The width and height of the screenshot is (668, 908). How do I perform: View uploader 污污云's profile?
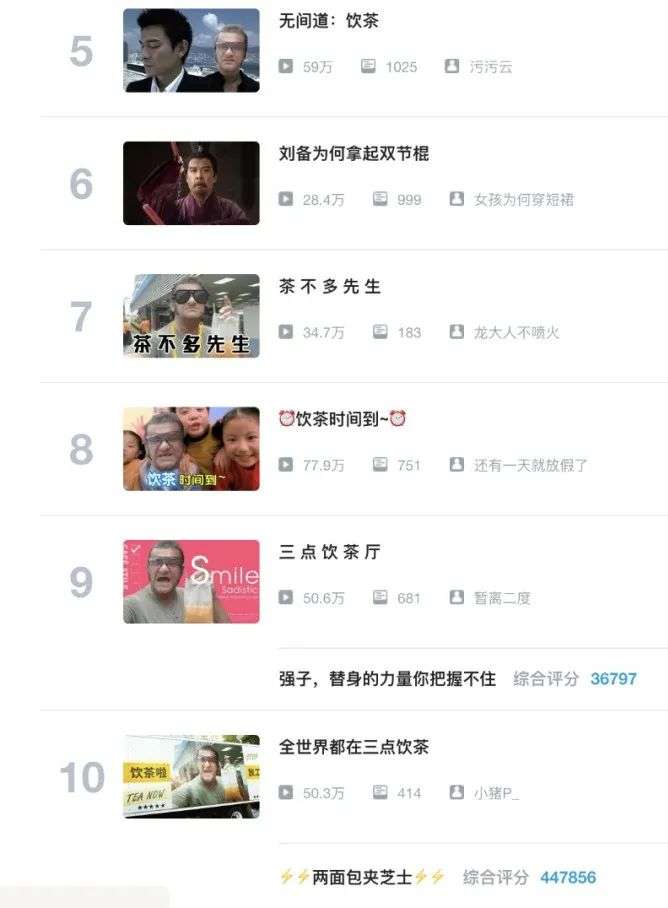click(x=490, y=67)
